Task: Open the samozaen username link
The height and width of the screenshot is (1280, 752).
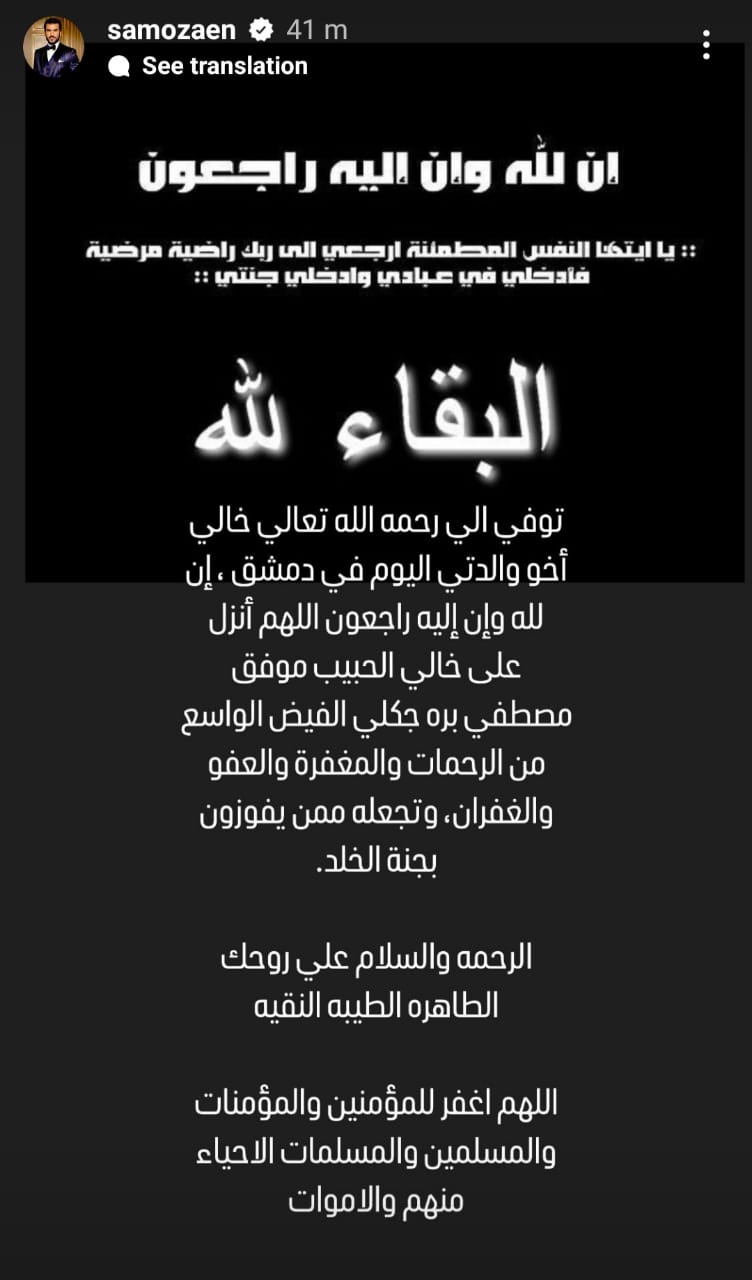Action: pyautogui.click(x=171, y=31)
